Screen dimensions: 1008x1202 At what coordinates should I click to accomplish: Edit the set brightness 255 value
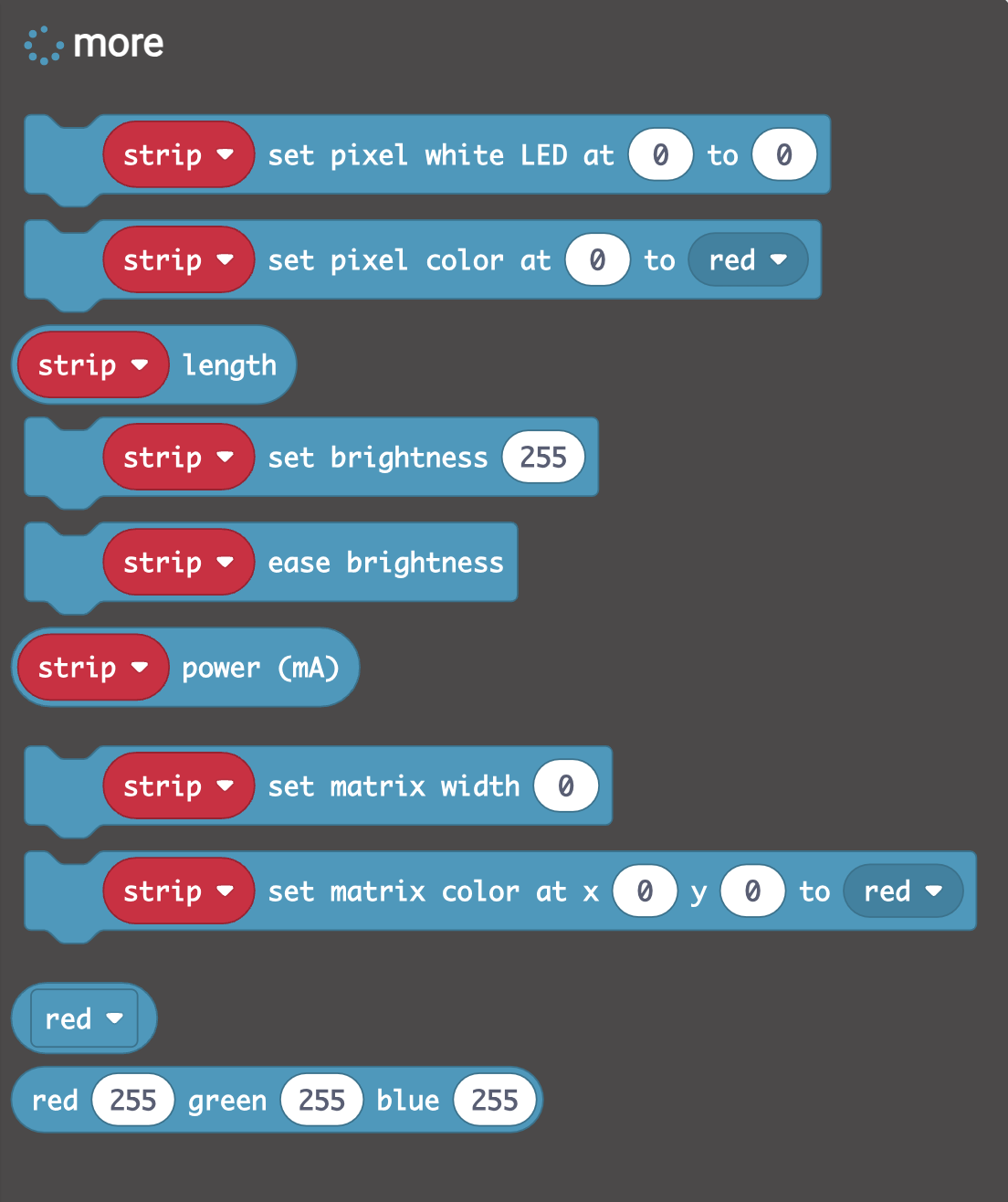point(543,457)
